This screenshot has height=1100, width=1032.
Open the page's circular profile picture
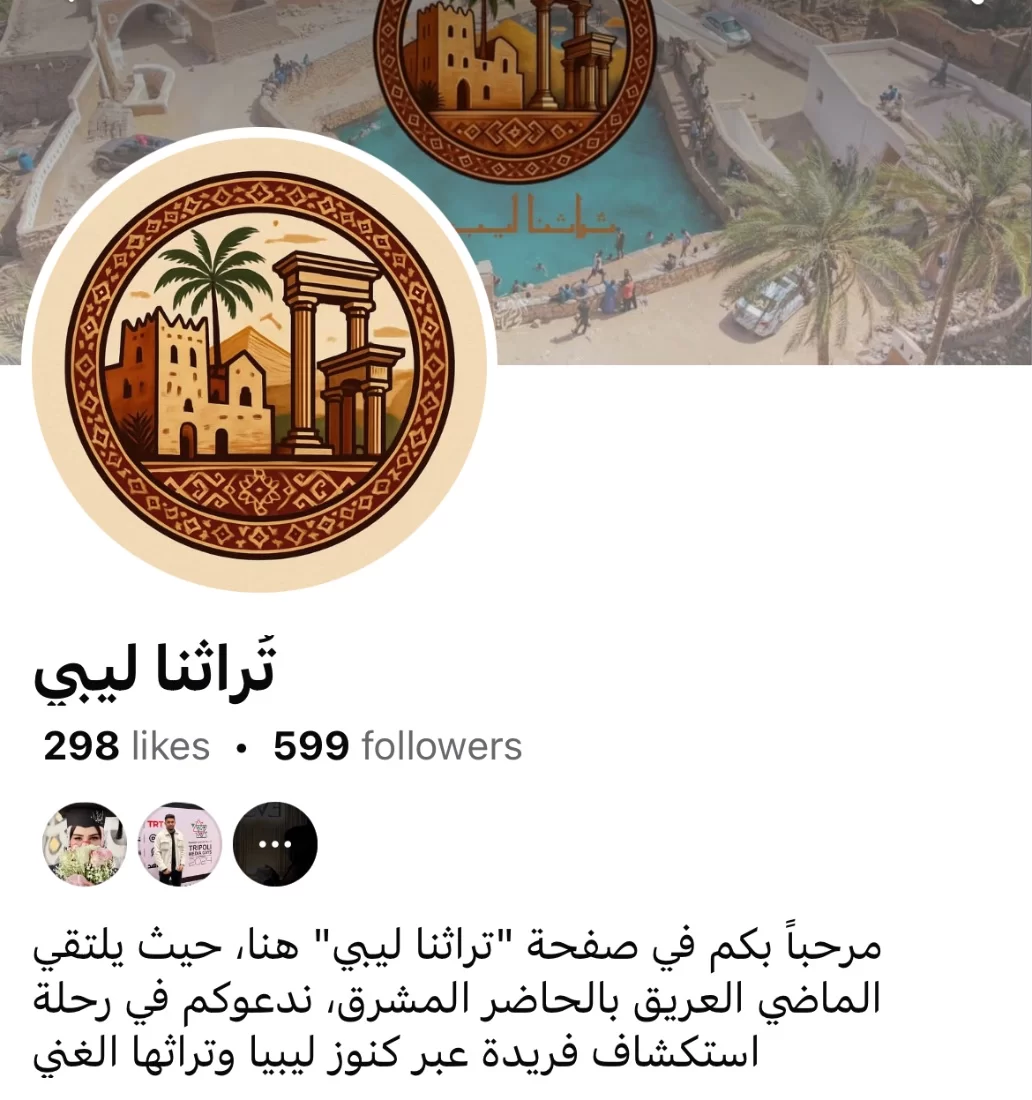260,362
